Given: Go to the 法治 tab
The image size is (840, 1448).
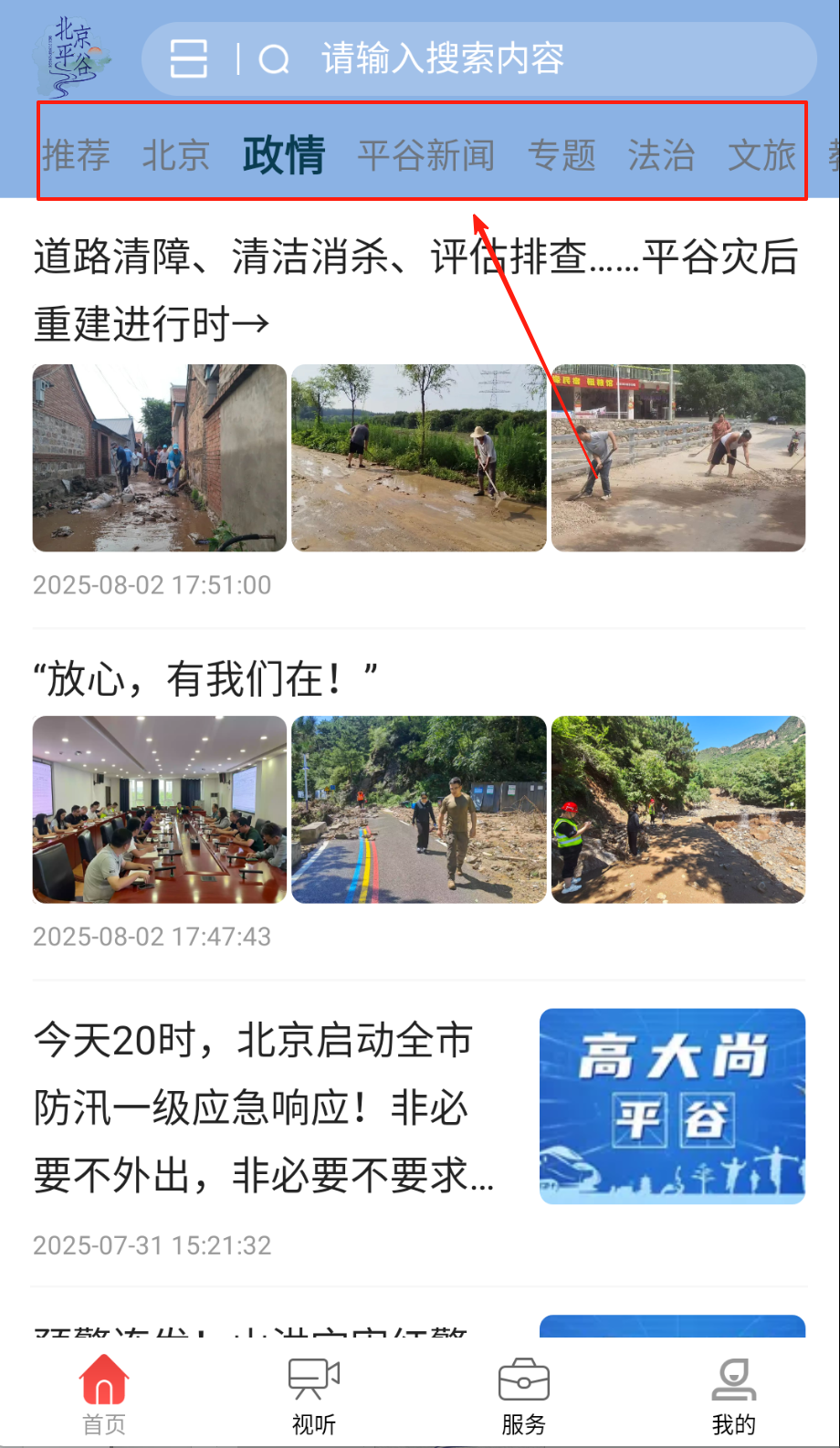Looking at the screenshot, I should 661,154.
